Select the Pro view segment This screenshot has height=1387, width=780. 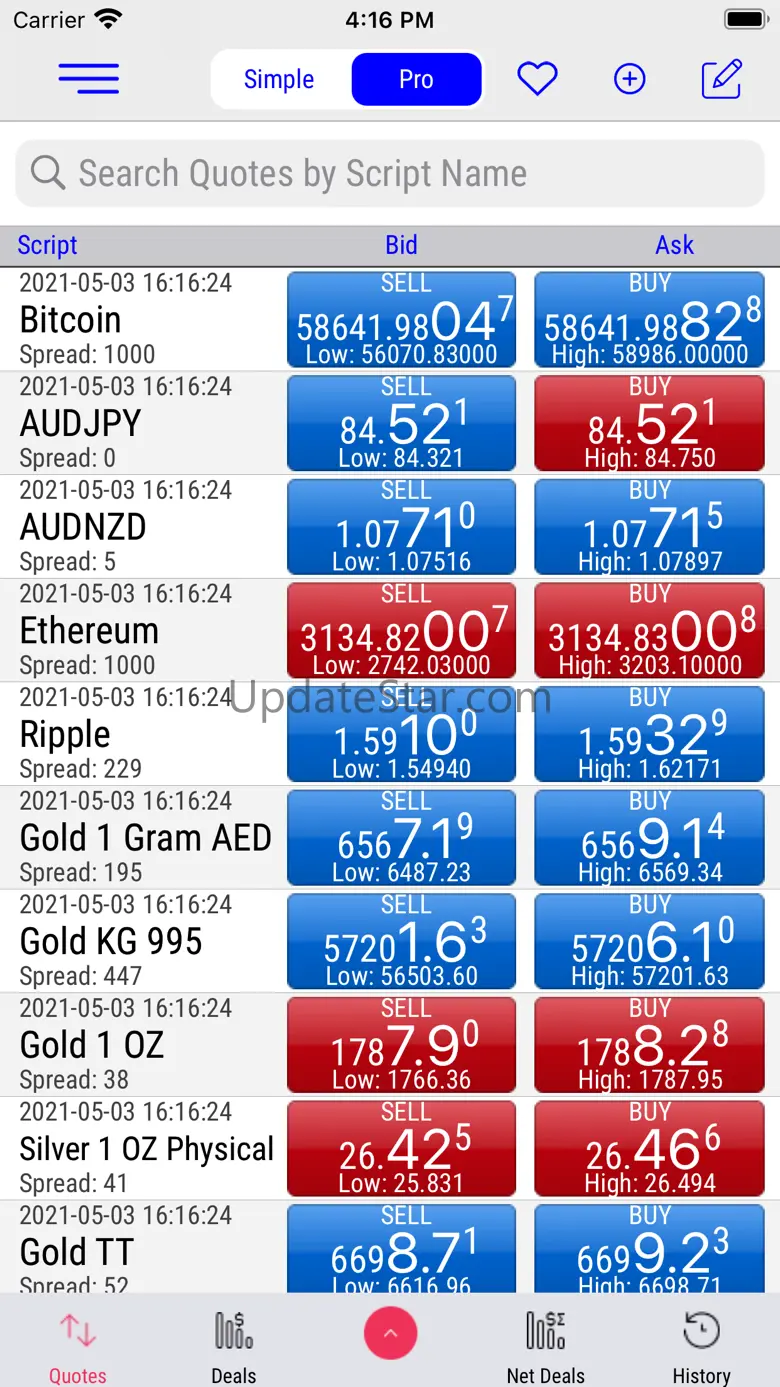[x=416, y=80]
